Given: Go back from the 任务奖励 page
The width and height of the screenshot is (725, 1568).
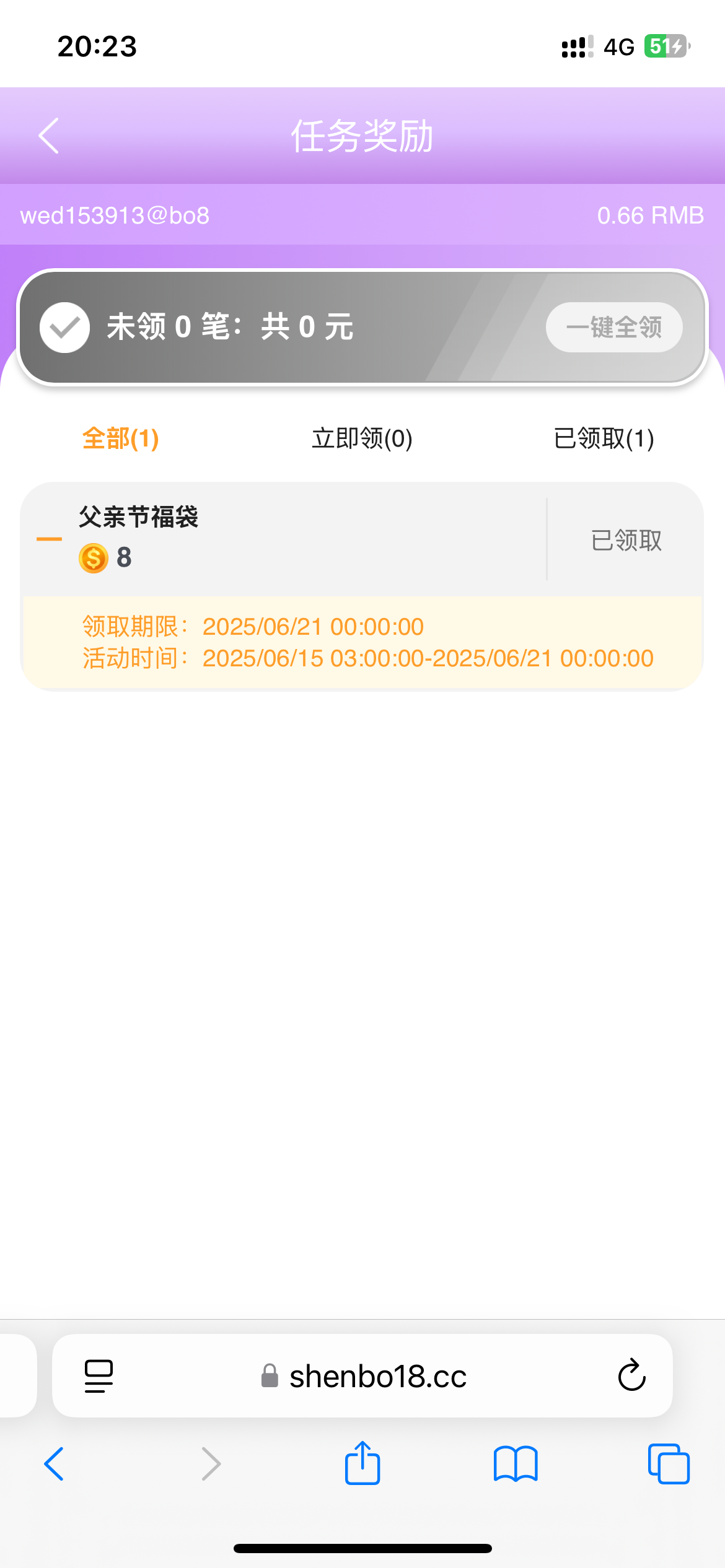Looking at the screenshot, I should coord(49,136).
